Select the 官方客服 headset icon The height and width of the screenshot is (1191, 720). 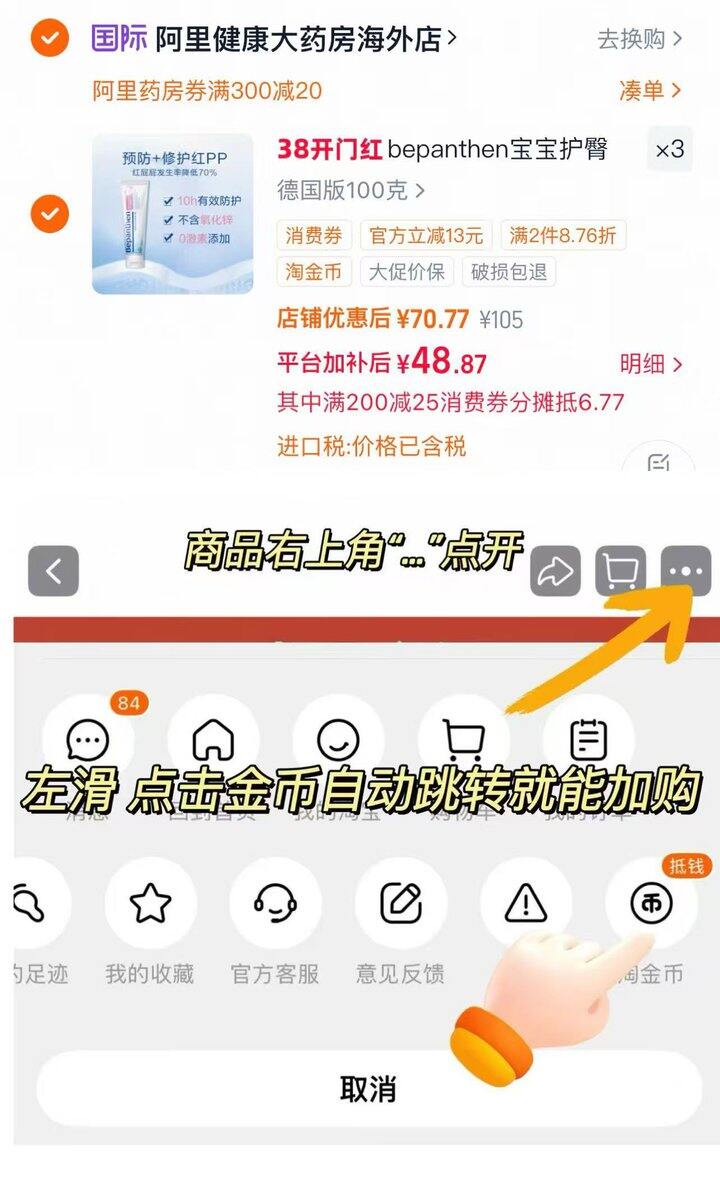(x=277, y=901)
